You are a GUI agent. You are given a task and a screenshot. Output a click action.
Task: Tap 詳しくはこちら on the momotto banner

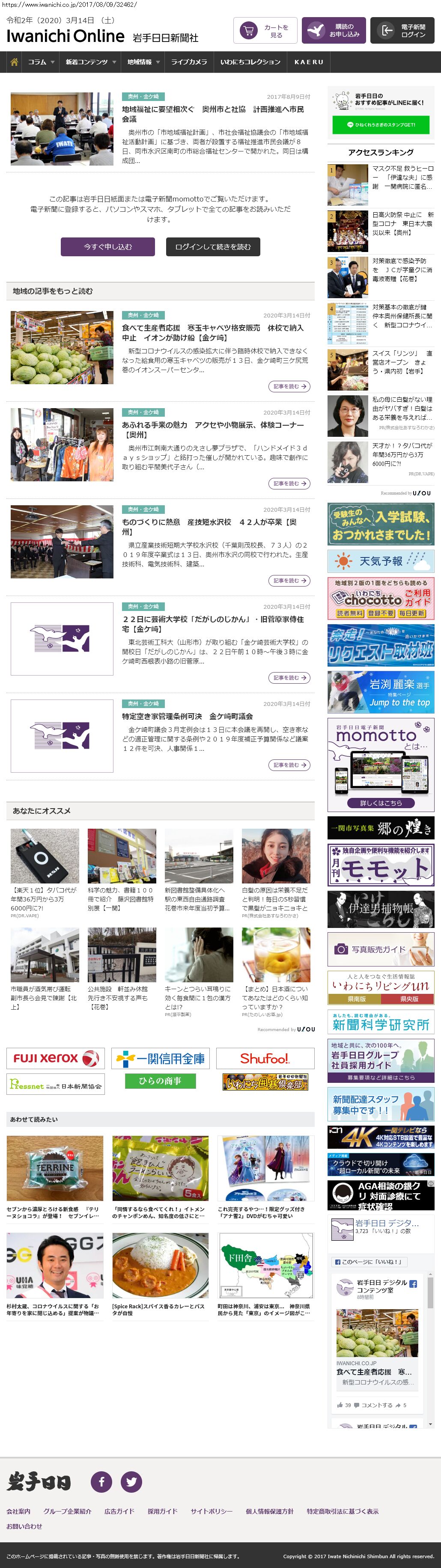(381, 803)
